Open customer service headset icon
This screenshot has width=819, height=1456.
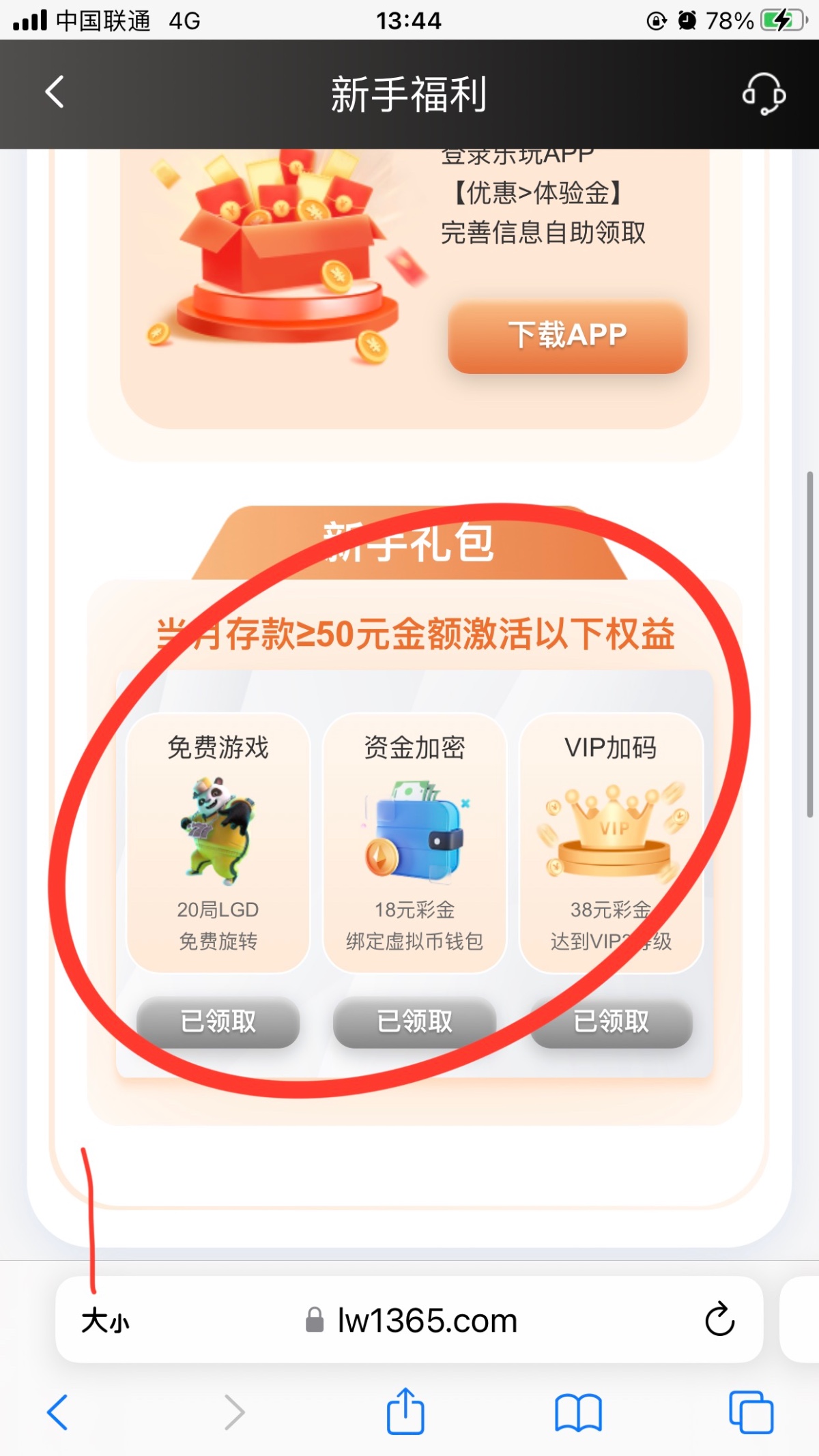click(x=763, y=93)
